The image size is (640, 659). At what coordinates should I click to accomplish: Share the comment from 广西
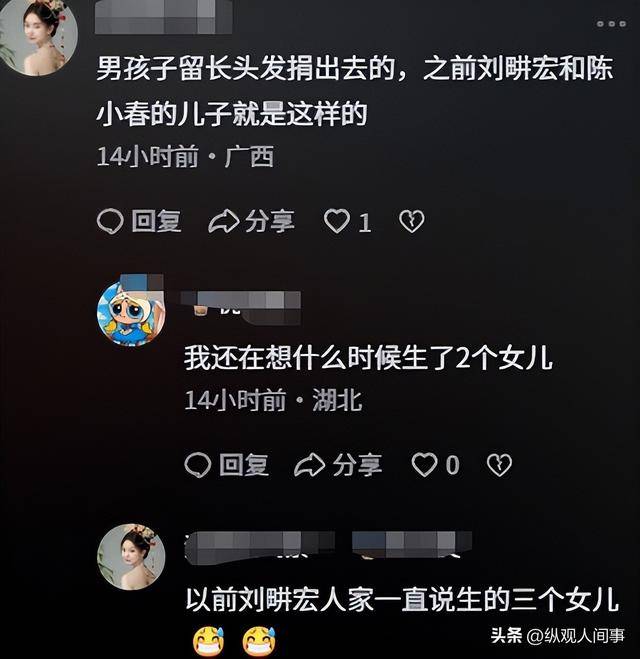(x=252, y=221)
